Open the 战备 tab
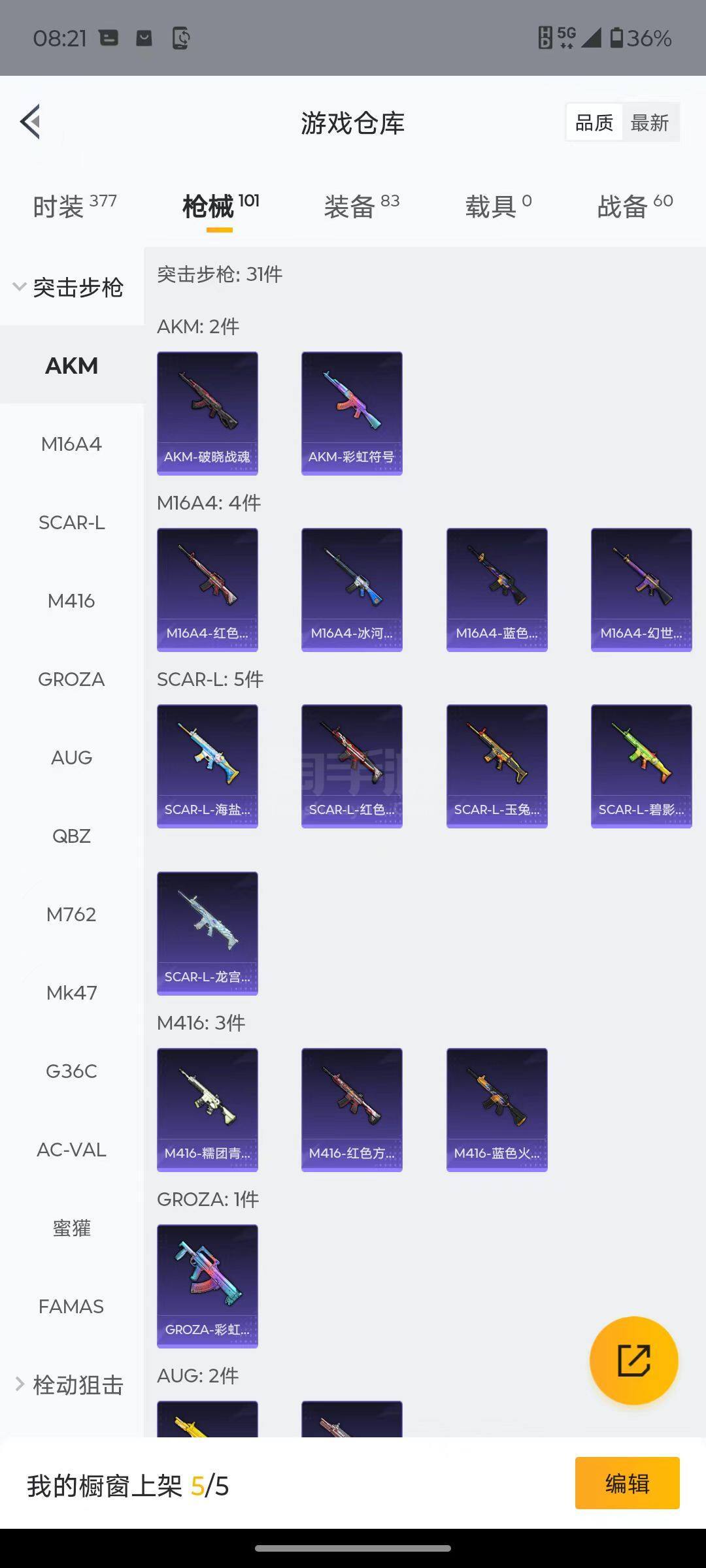 pos(634,206)
